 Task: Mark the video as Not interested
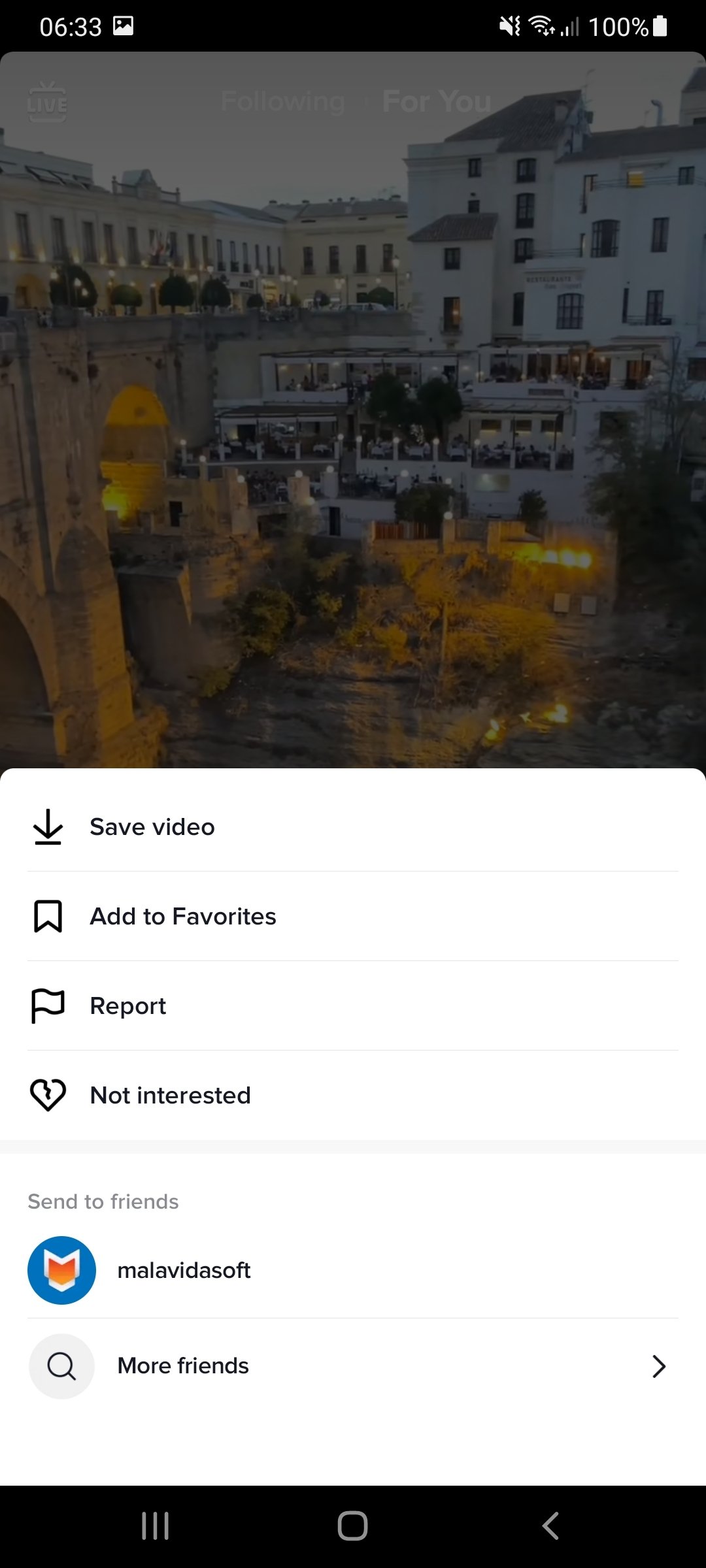(x=353, y=1095)
